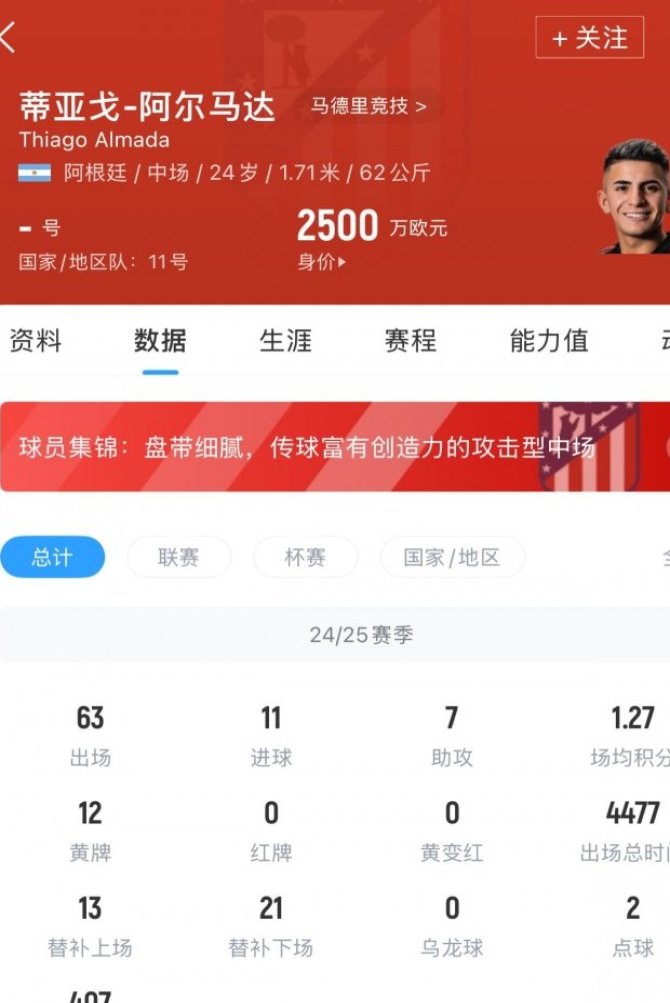The height and width of the screenshot is (1003, 670).
Task: Filter stats by 联赛
Action: point(178,557)
